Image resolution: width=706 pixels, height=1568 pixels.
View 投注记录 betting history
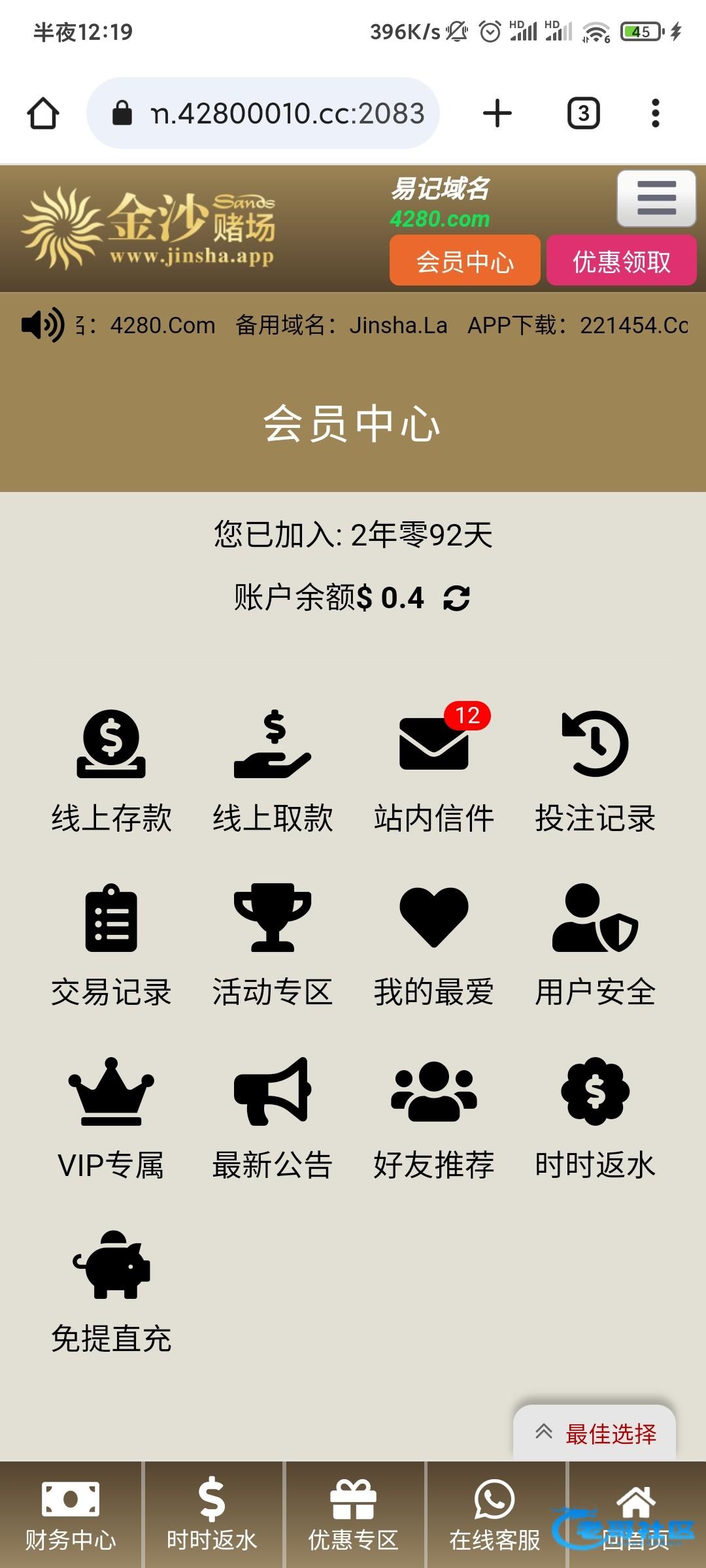[x=595, y=772]
